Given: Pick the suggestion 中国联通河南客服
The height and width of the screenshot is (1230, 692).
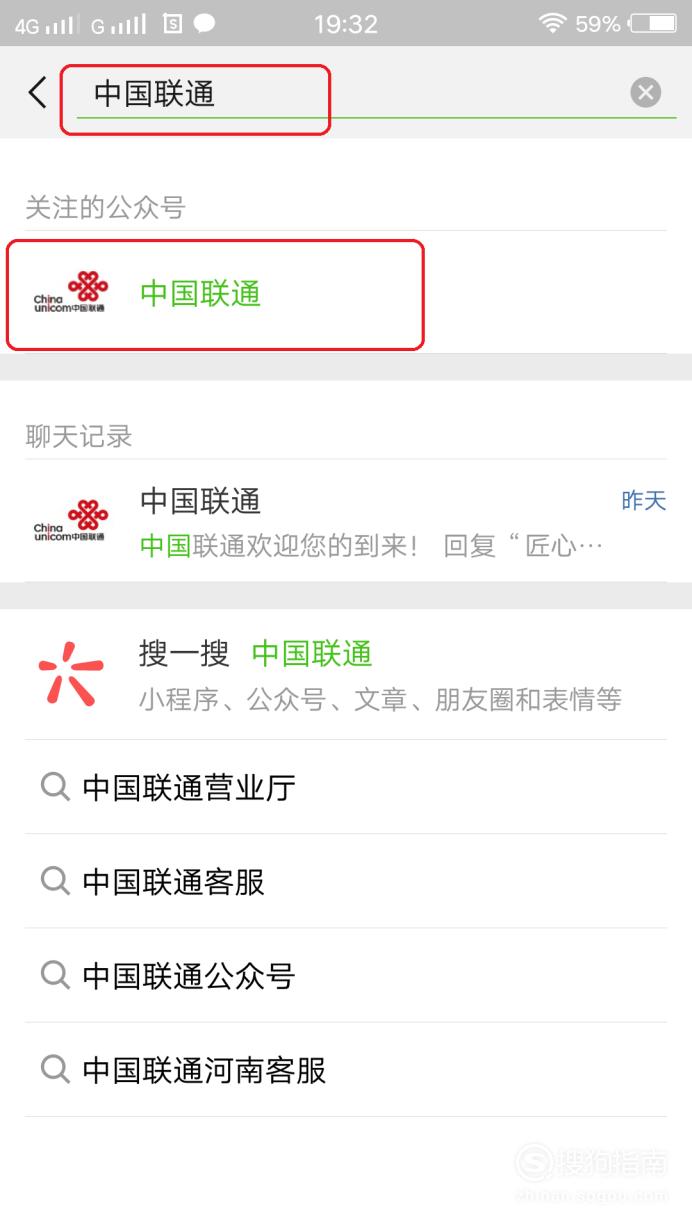Looking at the screenshot, I should coord(346,1070).
